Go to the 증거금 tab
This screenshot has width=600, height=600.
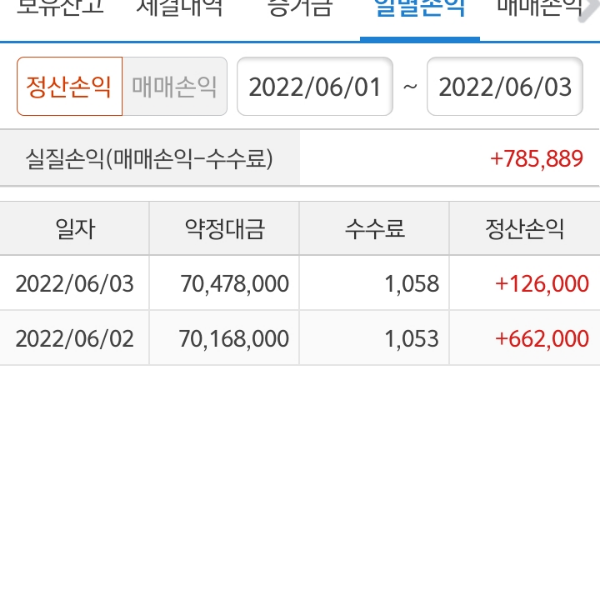300,10
